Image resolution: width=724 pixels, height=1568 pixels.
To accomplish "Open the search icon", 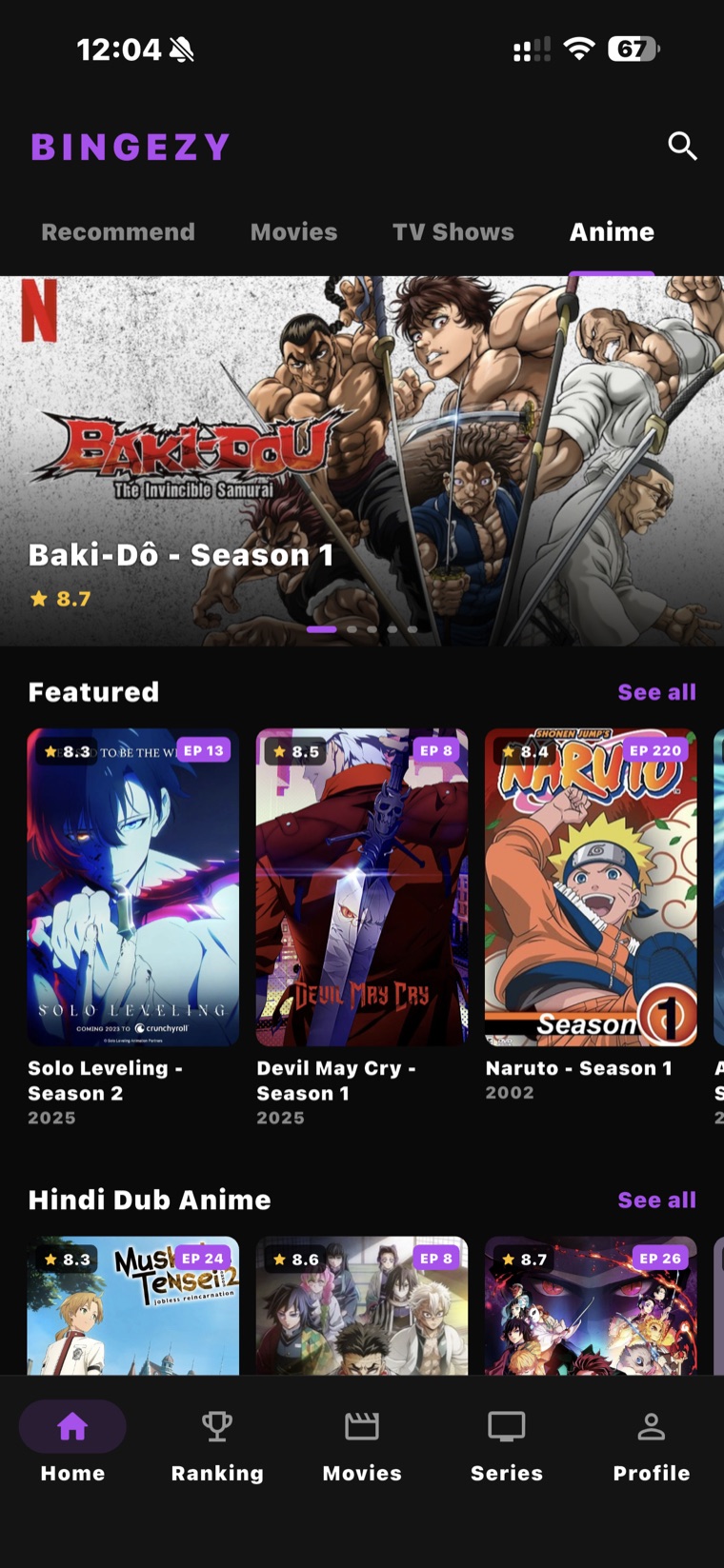I will tap(682, 146).
